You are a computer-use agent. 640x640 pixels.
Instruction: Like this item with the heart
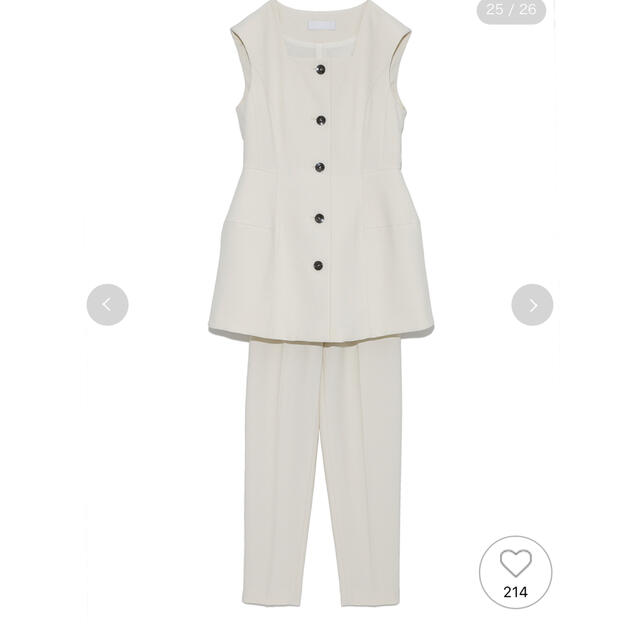point(515,567)
